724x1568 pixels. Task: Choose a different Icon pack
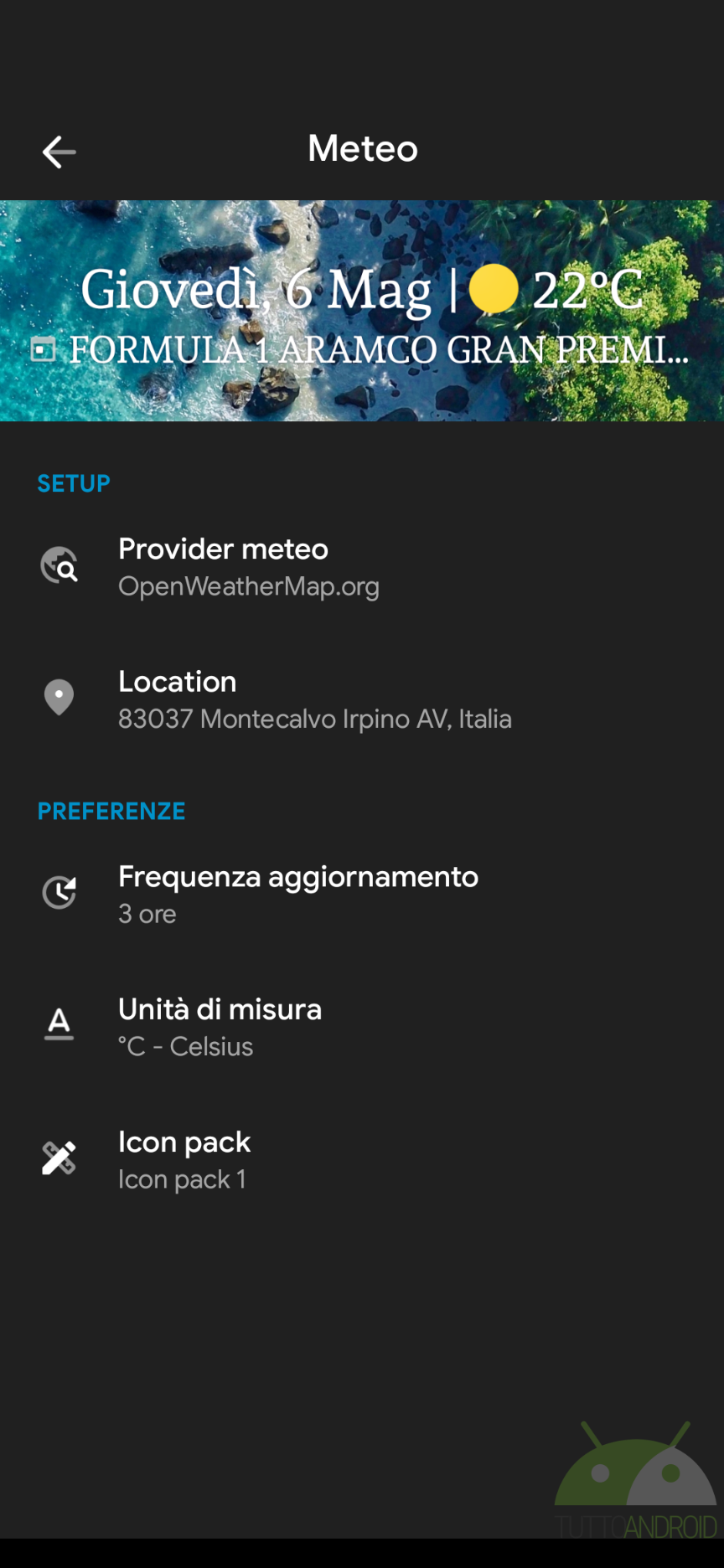click(362, 1160)
